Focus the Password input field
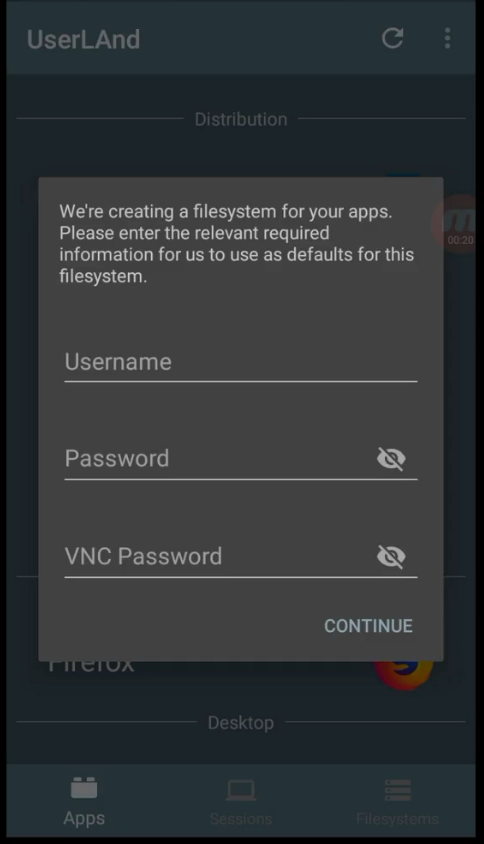This screenshot has width=484, height=844. point(218,459)
